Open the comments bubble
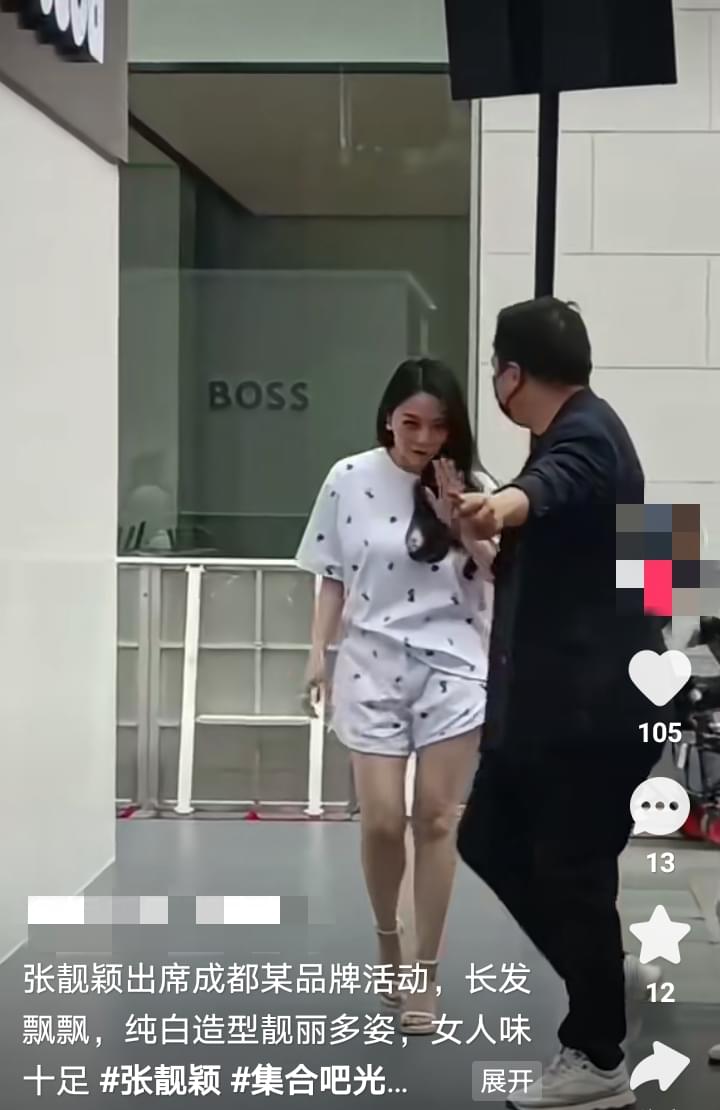 pos(659,806)
